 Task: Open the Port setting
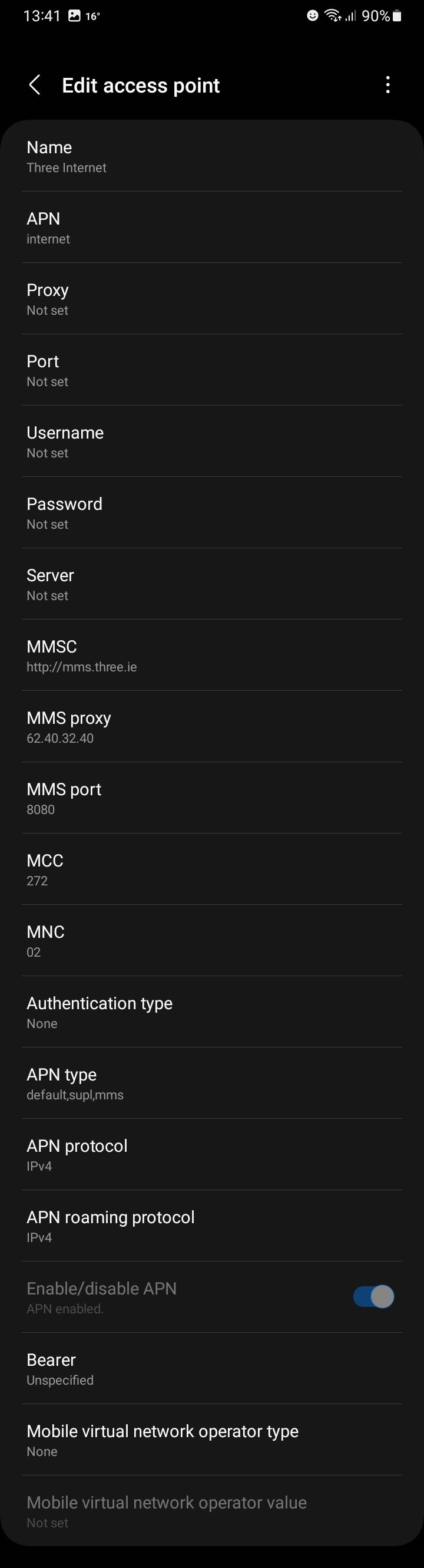click(211, 371)
